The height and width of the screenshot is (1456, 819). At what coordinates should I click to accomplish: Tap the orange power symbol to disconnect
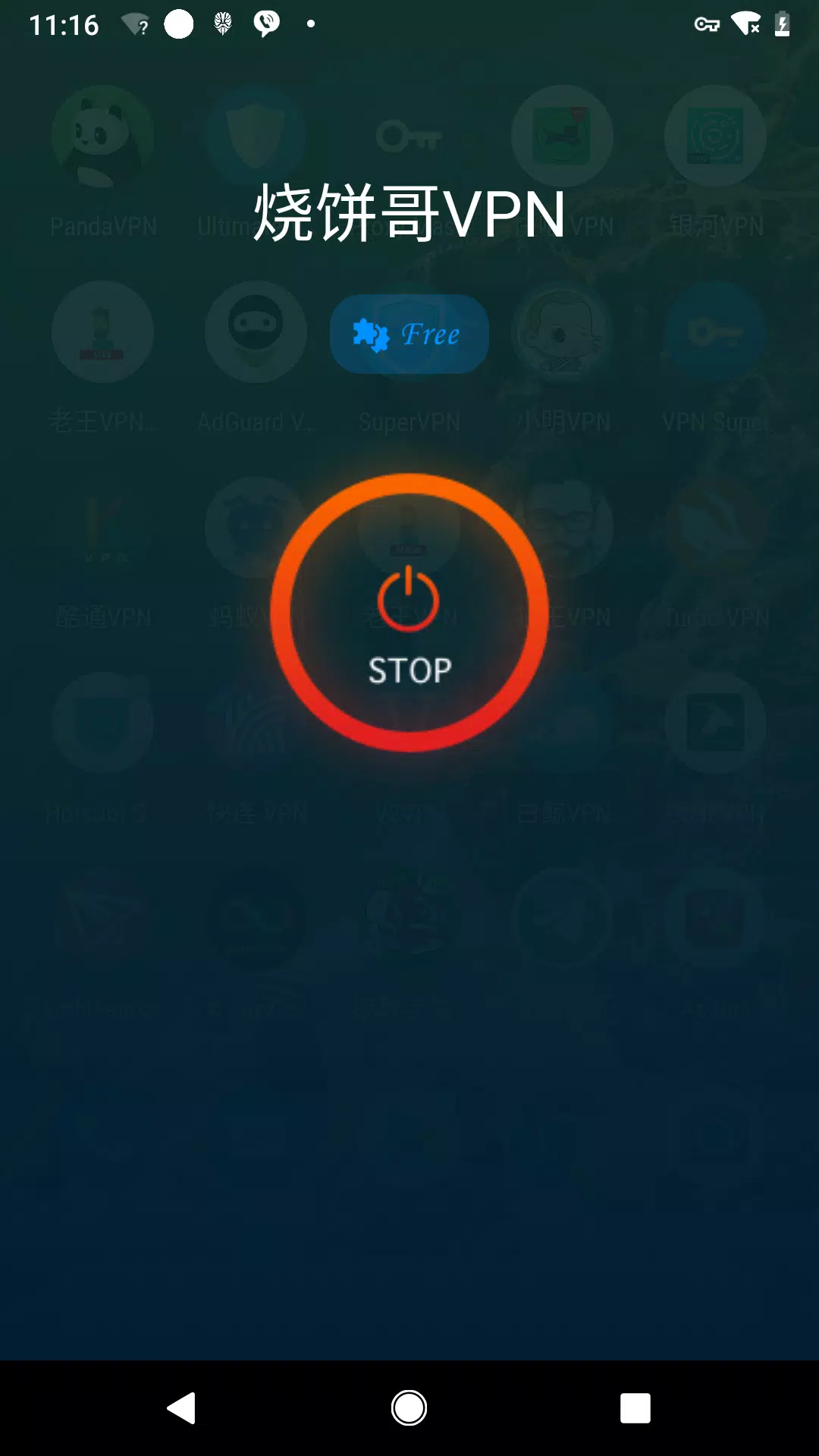(x=409, y=599)
